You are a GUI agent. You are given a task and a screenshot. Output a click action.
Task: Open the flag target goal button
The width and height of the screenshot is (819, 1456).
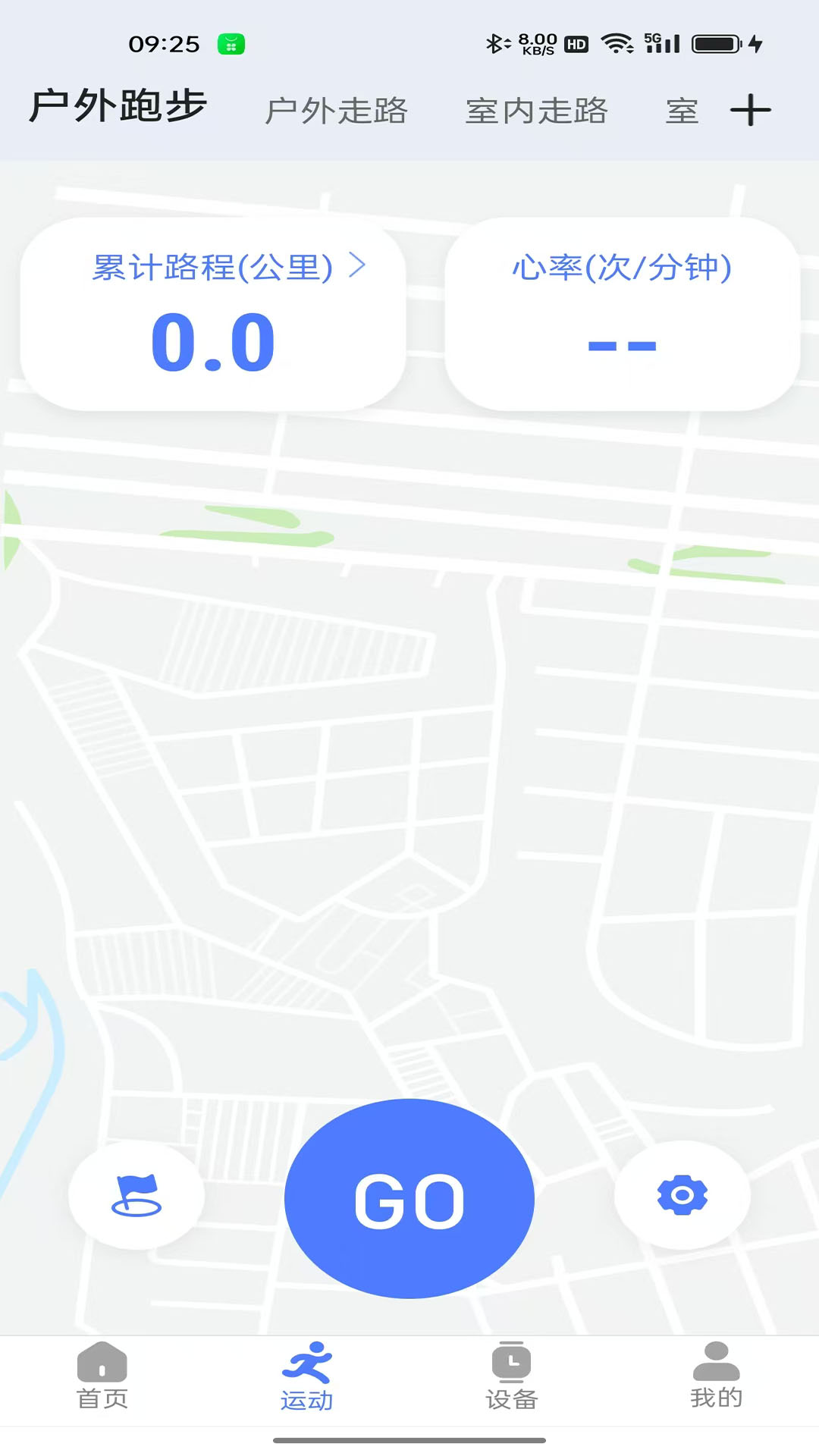pos(136,1195)
